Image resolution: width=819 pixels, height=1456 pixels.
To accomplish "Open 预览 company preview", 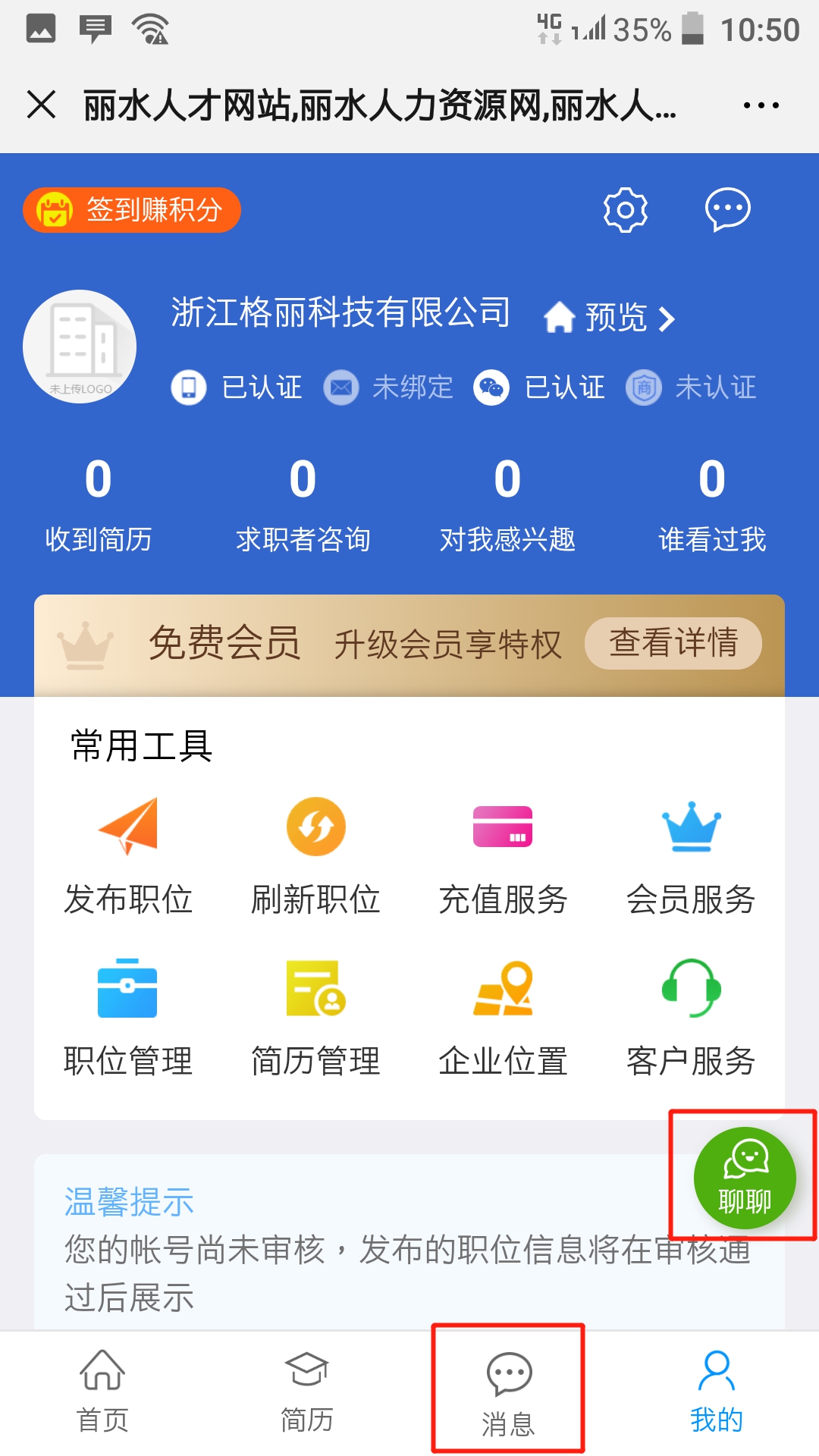I will tap(610, 318).
